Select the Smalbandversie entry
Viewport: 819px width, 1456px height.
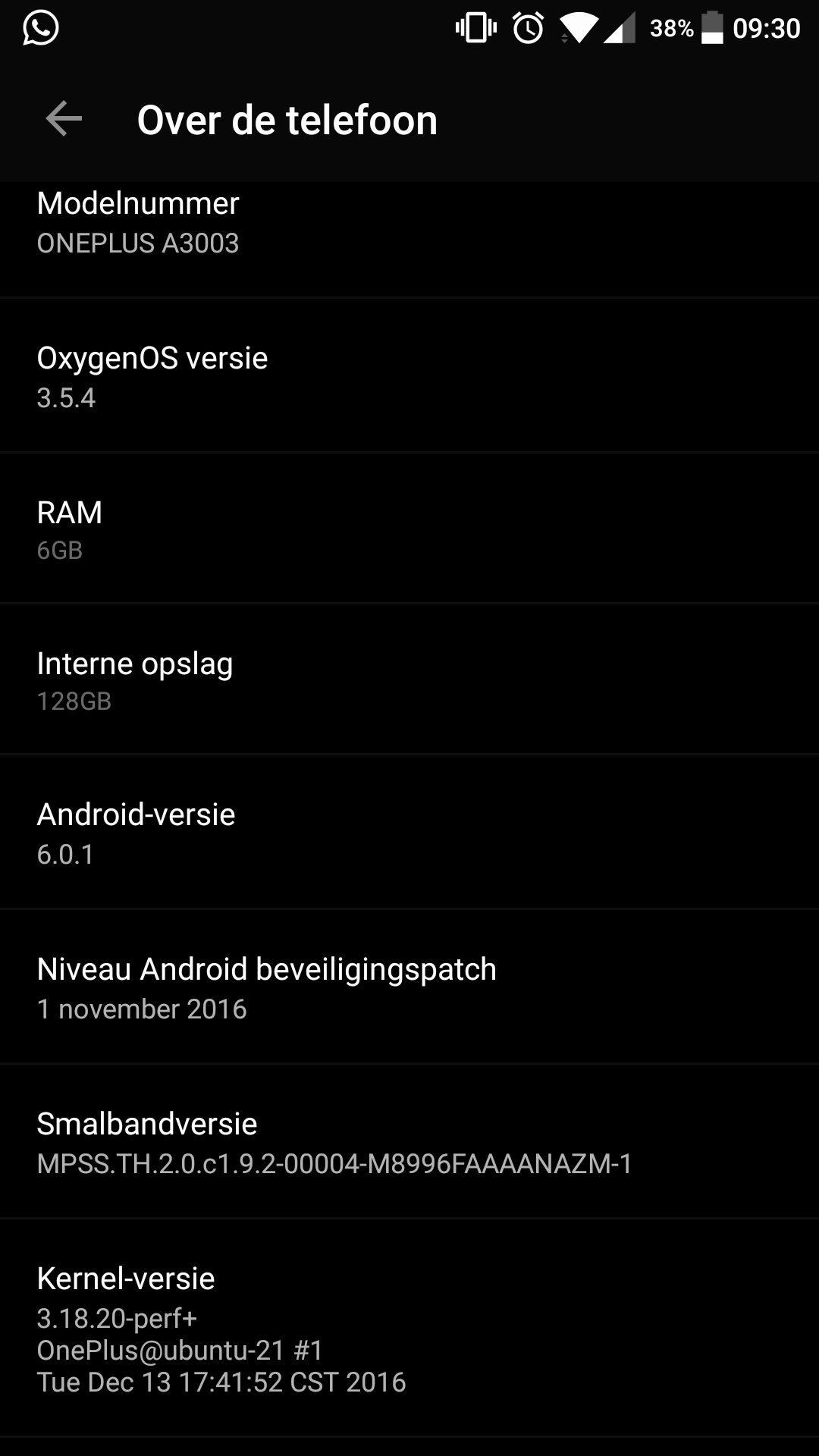pyautogui.click(x=409, y=1141)
